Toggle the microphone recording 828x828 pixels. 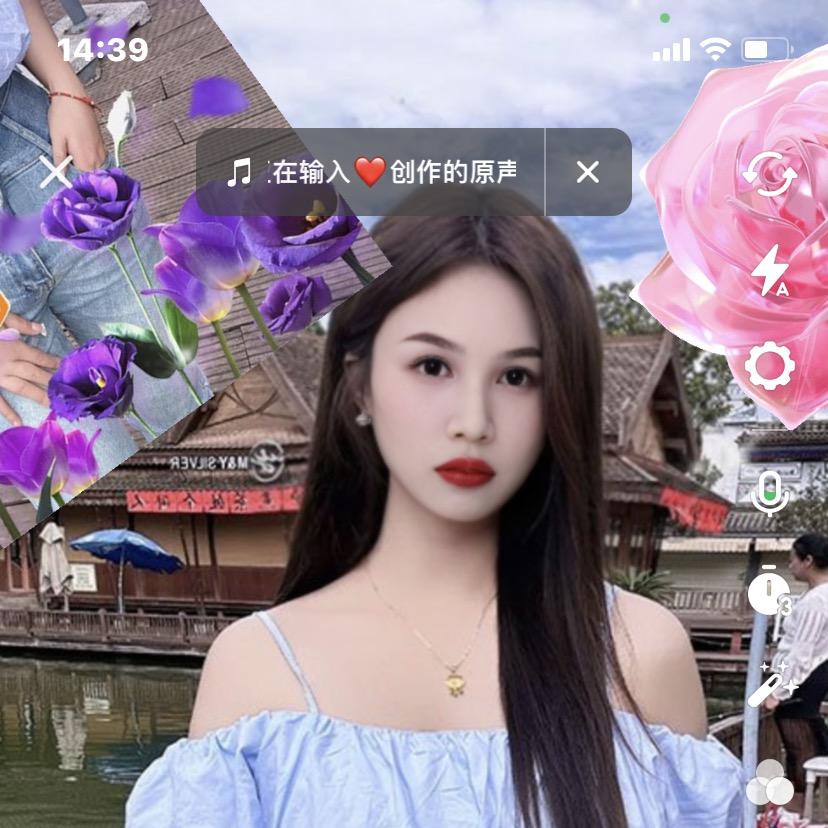(769, 494)
